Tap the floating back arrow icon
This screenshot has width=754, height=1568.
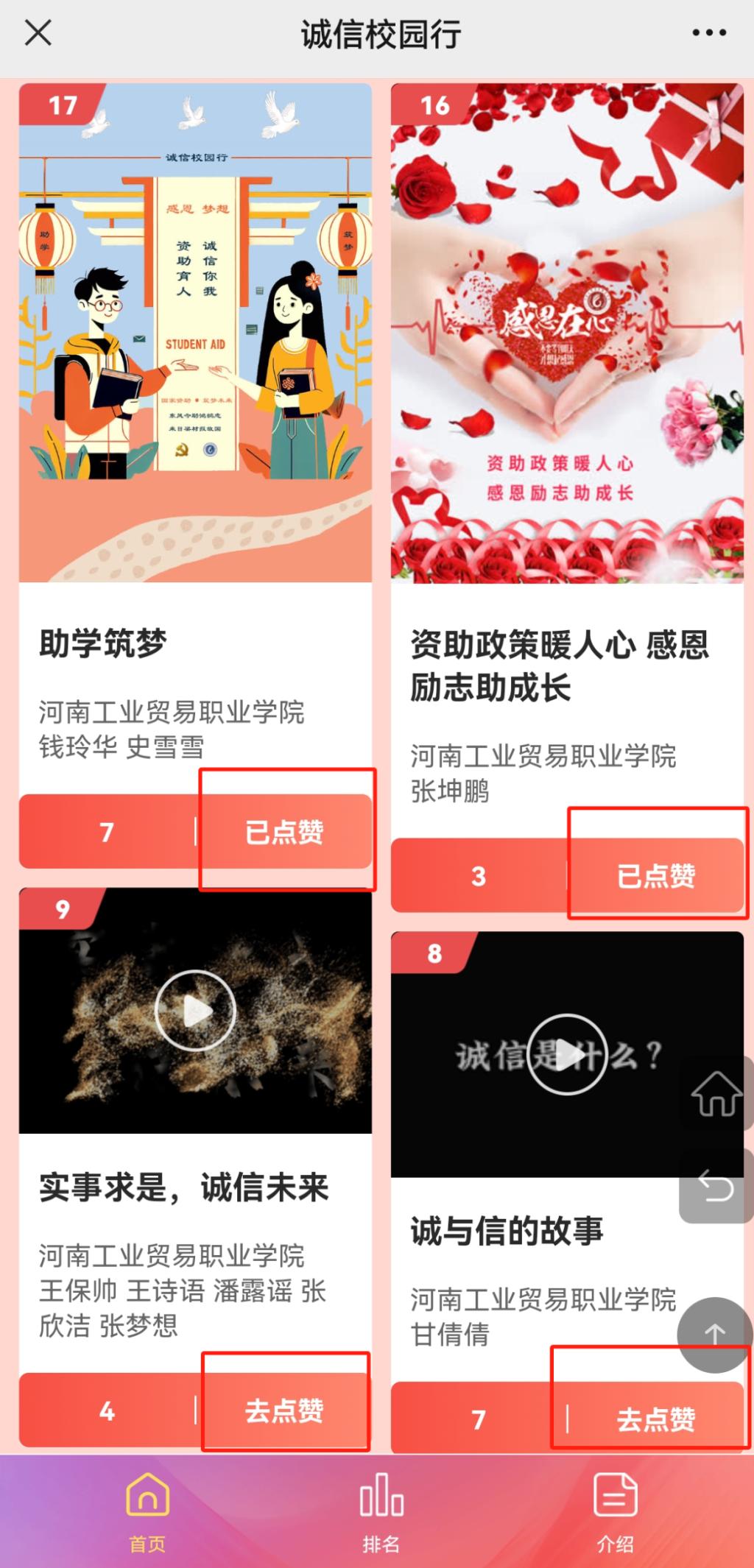pos(716,1187)
